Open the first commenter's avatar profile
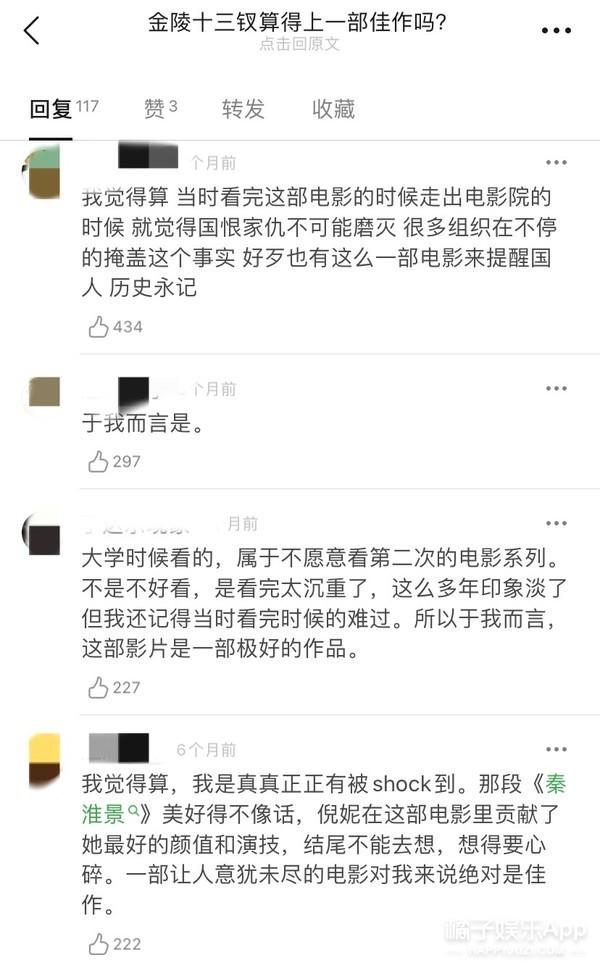The height and width of the screenshot is (971, 600). tap(41, 172)
